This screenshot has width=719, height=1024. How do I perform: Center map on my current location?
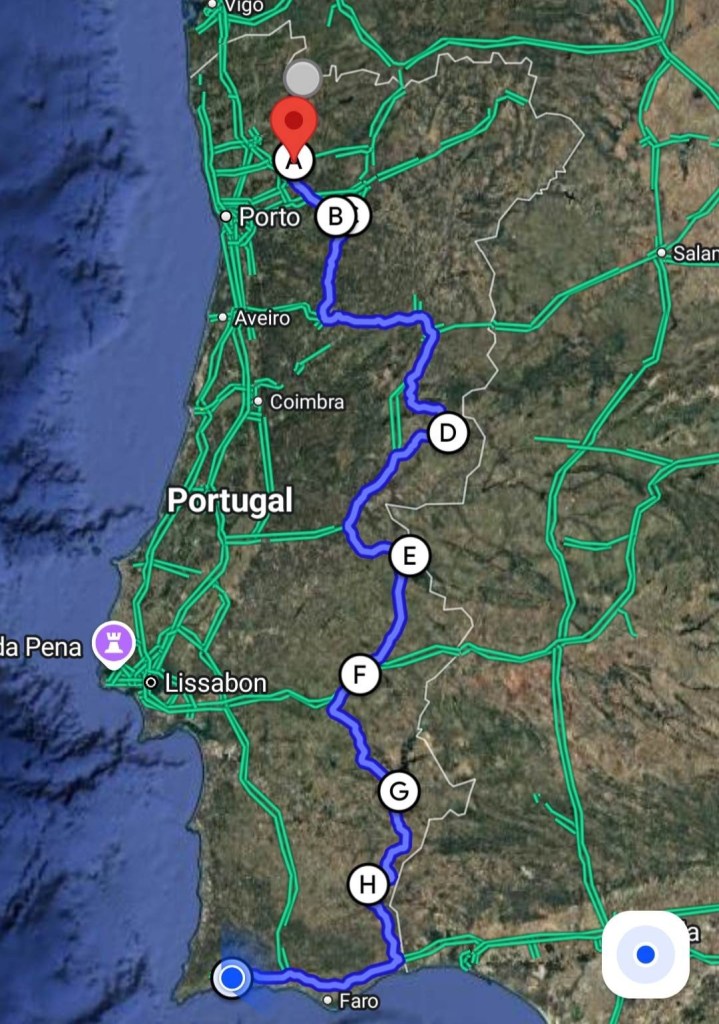click(x=645, y=954)
